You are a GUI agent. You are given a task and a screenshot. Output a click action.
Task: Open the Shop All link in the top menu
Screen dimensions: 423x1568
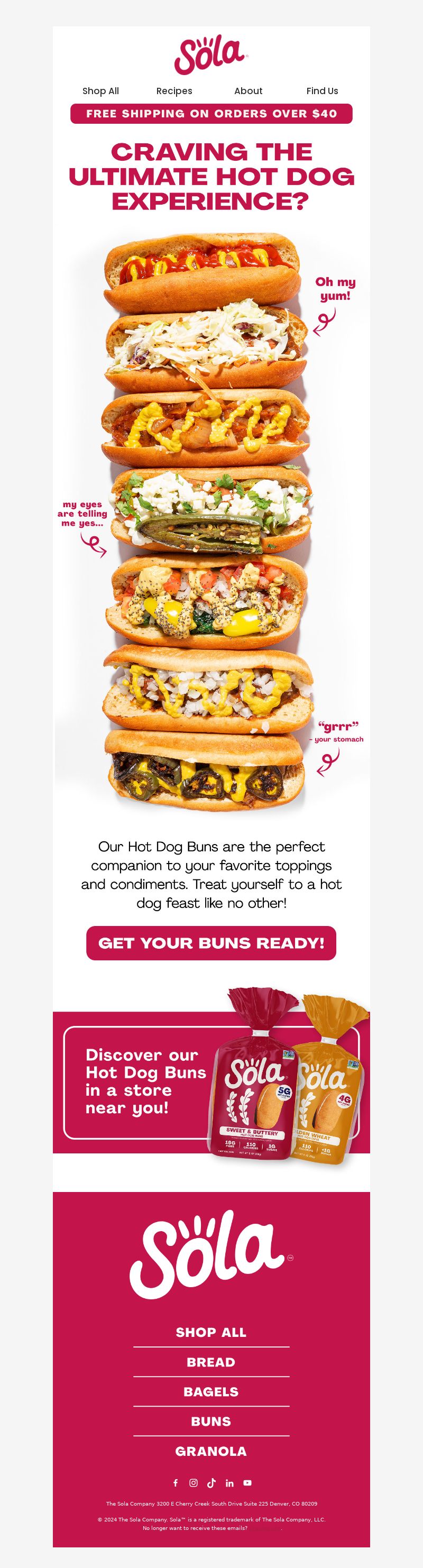(100, 91)
